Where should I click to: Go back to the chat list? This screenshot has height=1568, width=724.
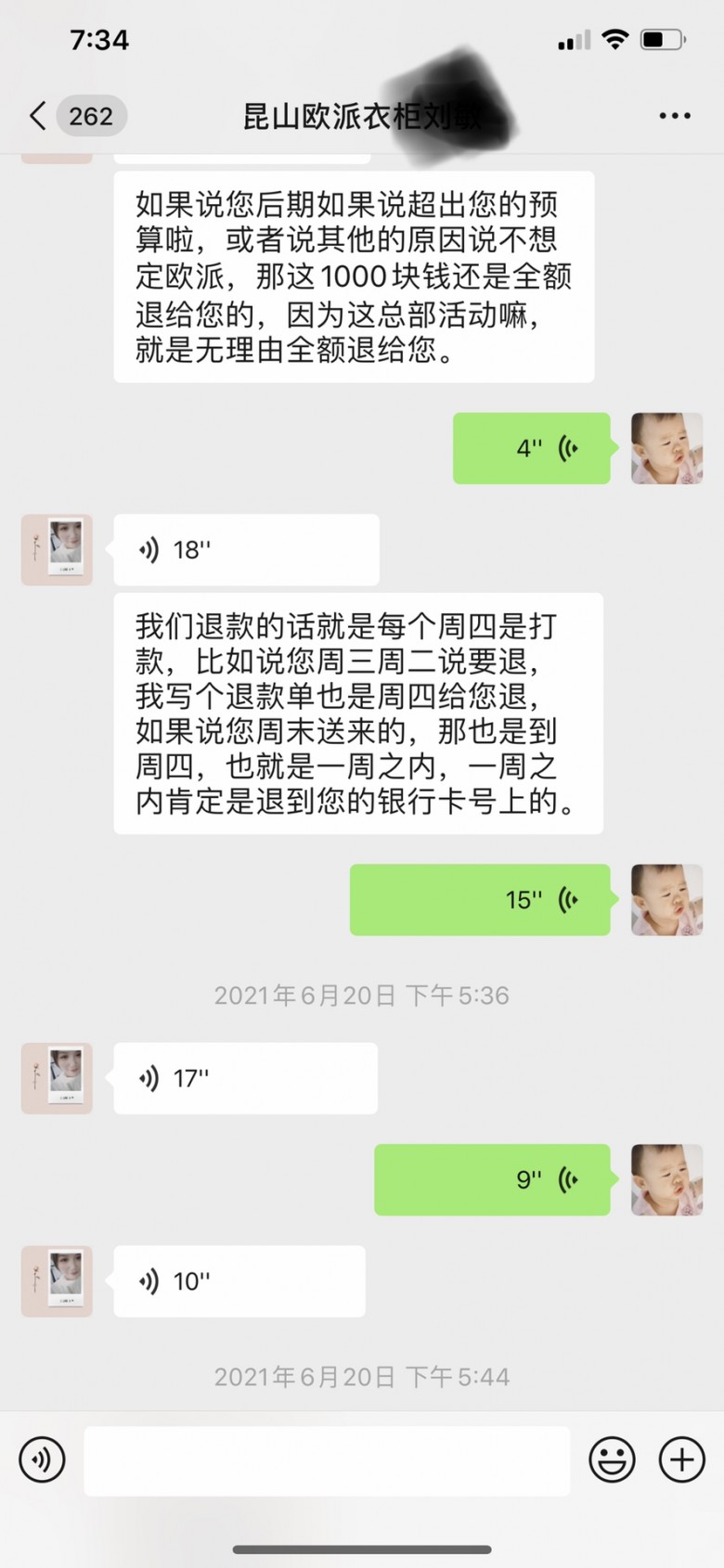[39, 116]
